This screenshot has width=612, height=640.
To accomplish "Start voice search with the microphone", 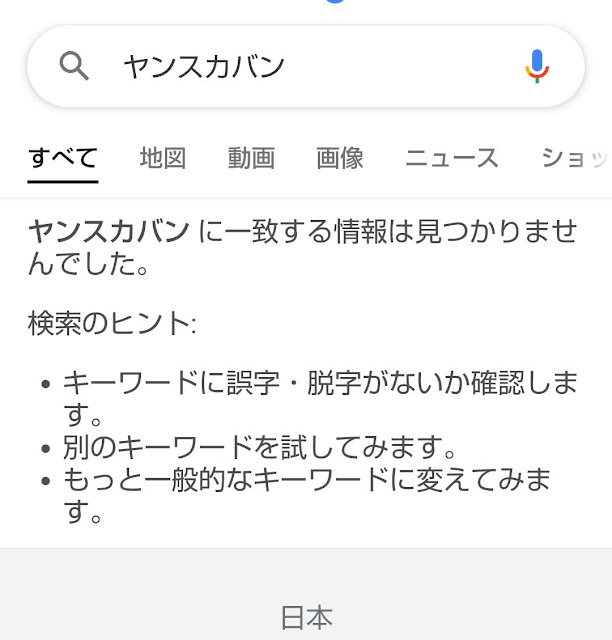I will [537, 67].
